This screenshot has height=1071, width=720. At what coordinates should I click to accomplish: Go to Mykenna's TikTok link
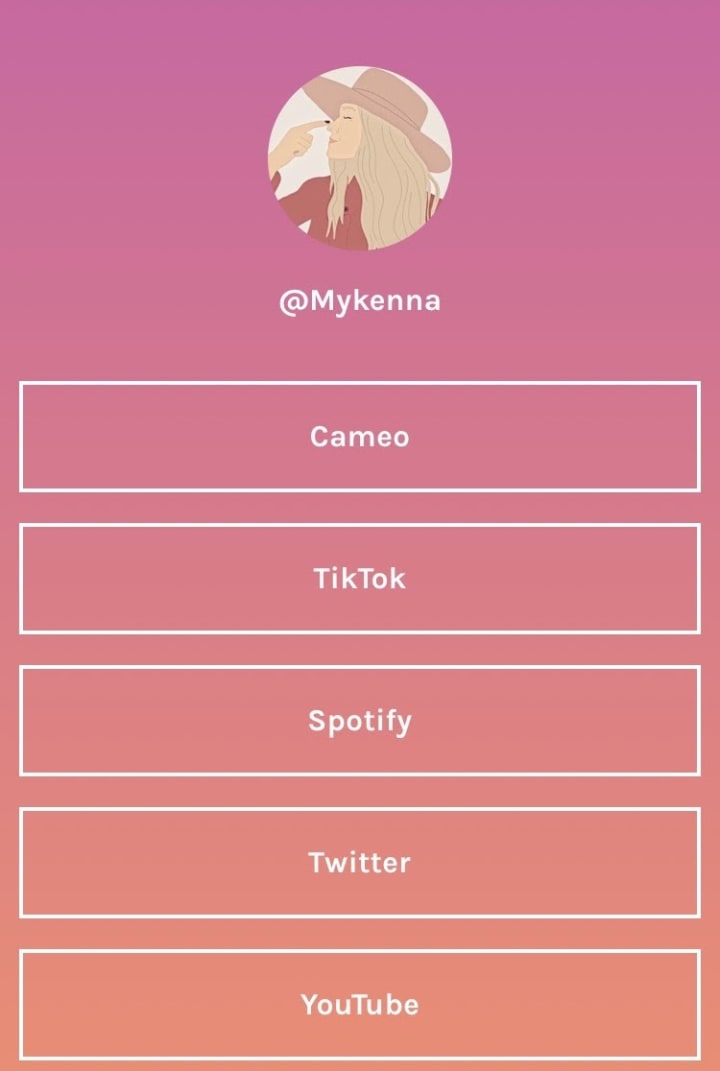pos(360,579)
